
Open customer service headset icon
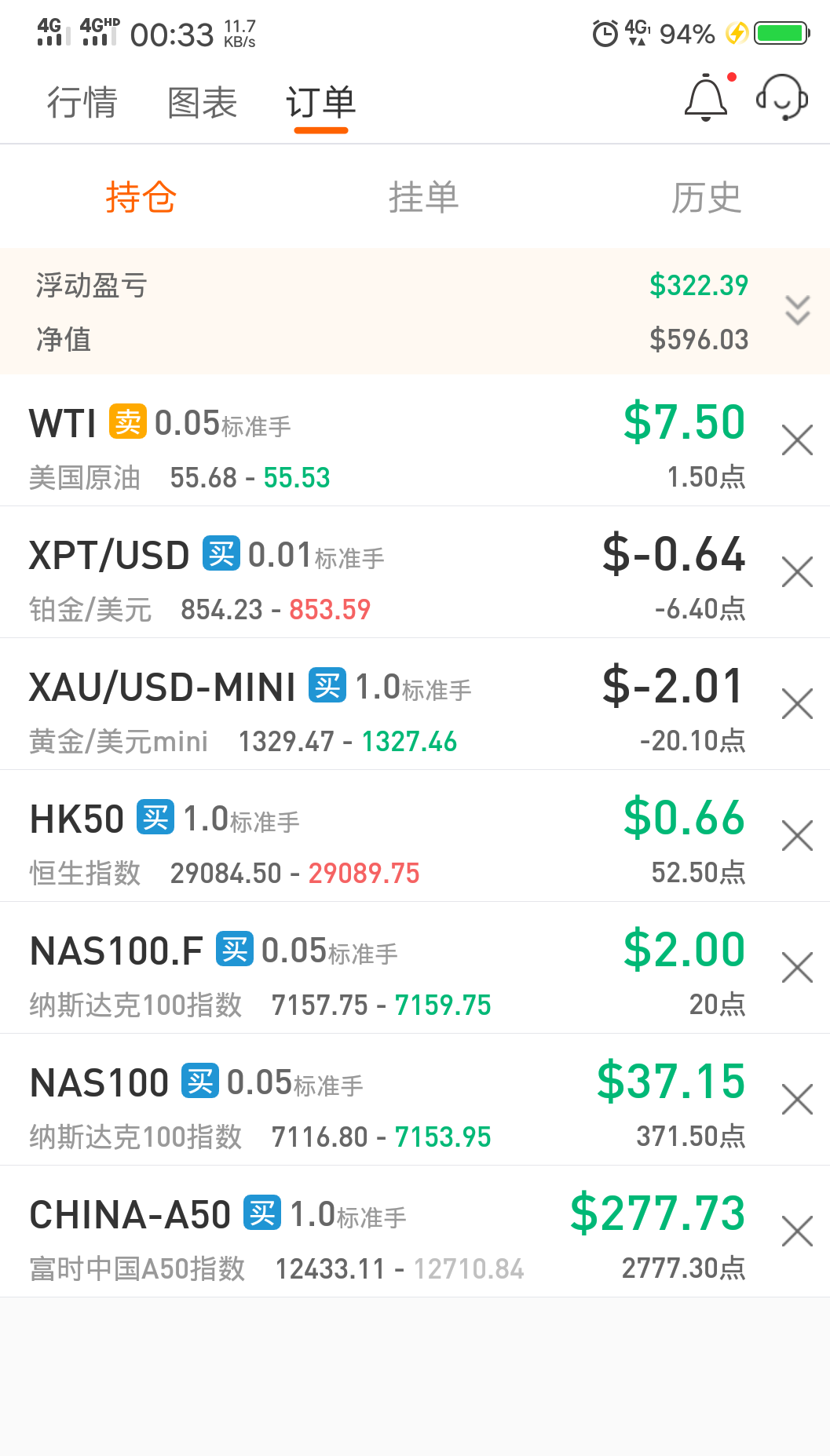click(x=782, y=97)
